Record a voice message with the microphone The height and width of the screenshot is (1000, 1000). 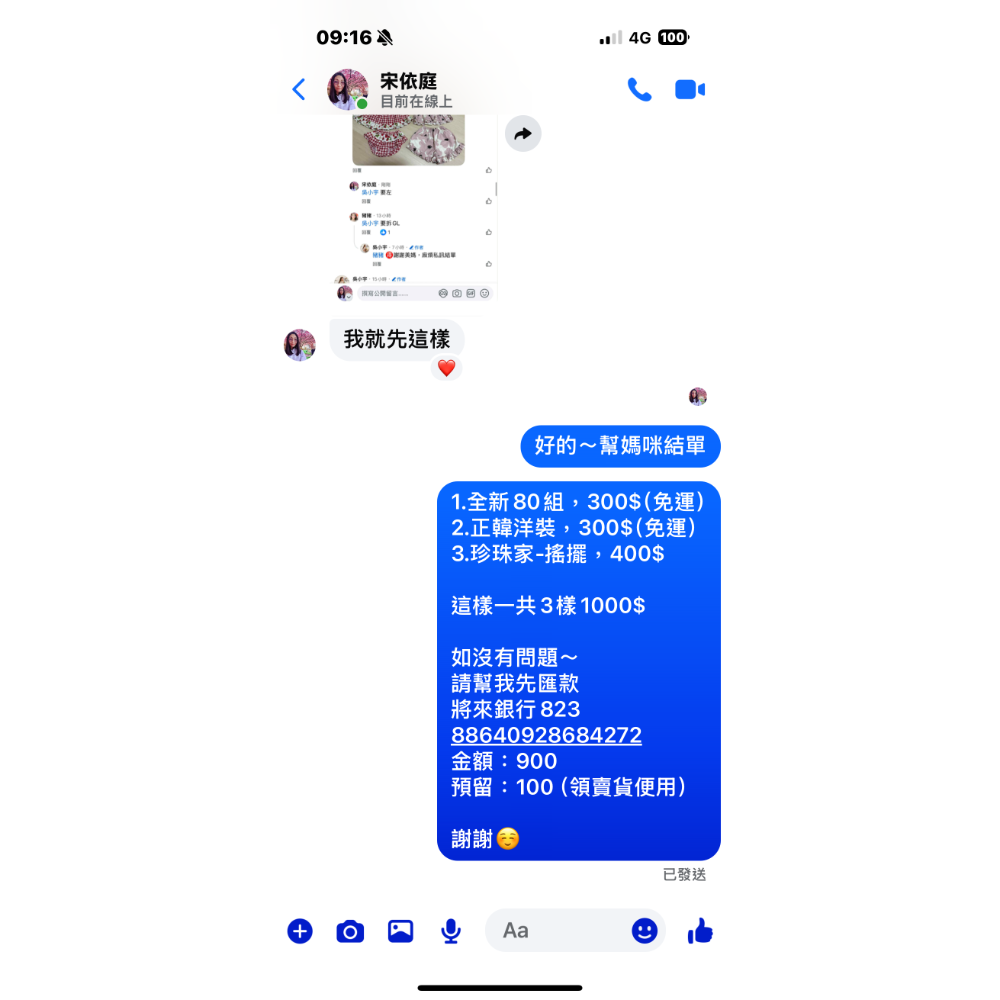pos(451,932)
